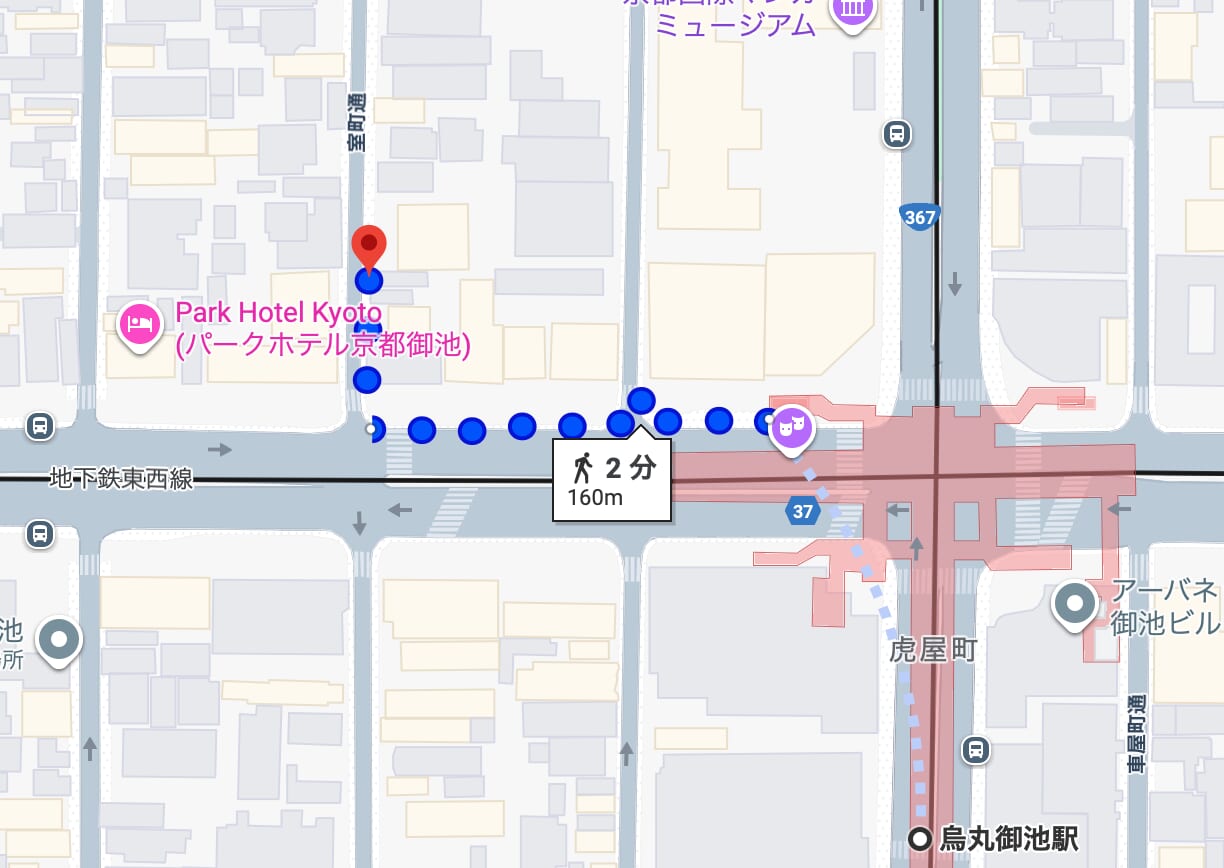Open the bus stop beside 車屋町通 label
The width and height of the screenshot is (1224, 868).
[x=975, y=749]
